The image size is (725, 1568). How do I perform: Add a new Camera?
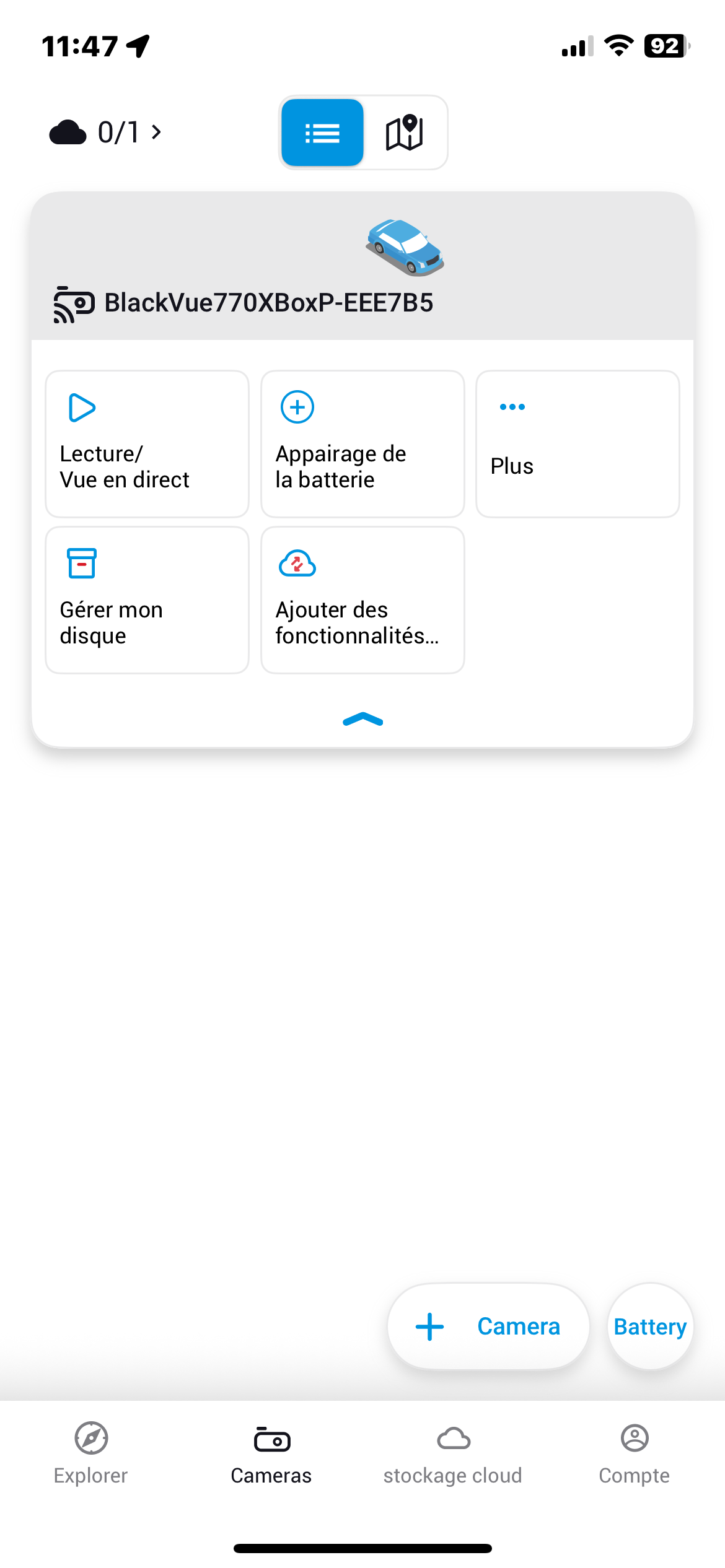click(488, 1326)
